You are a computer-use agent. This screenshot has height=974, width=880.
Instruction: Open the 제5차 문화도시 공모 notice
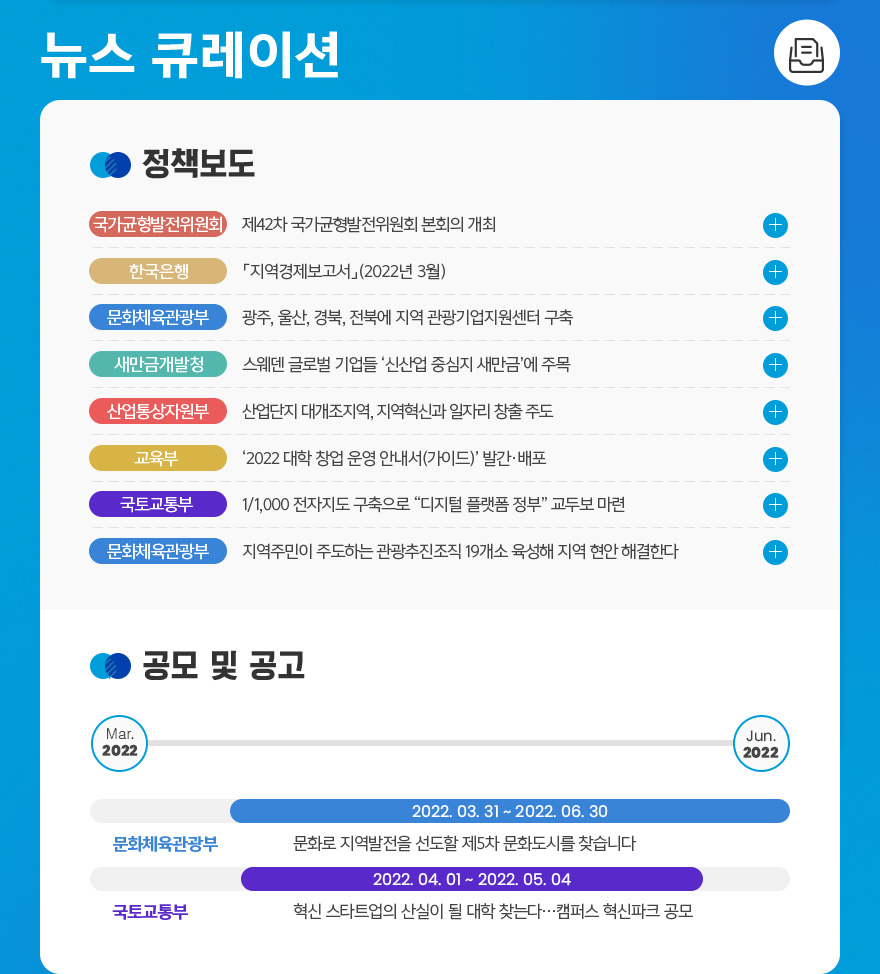click(x=464, y=844)
